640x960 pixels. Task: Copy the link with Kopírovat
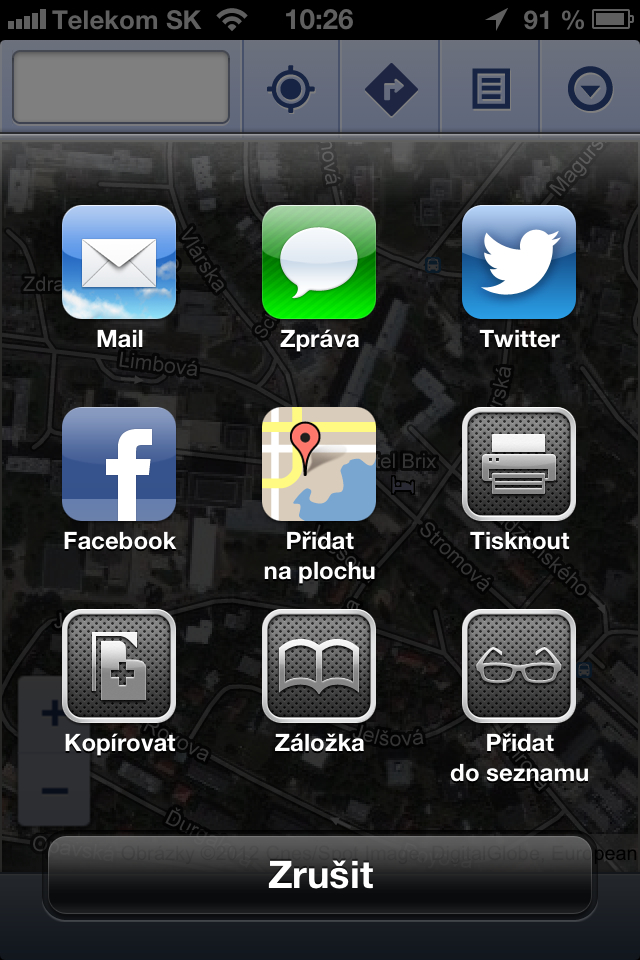119,666
